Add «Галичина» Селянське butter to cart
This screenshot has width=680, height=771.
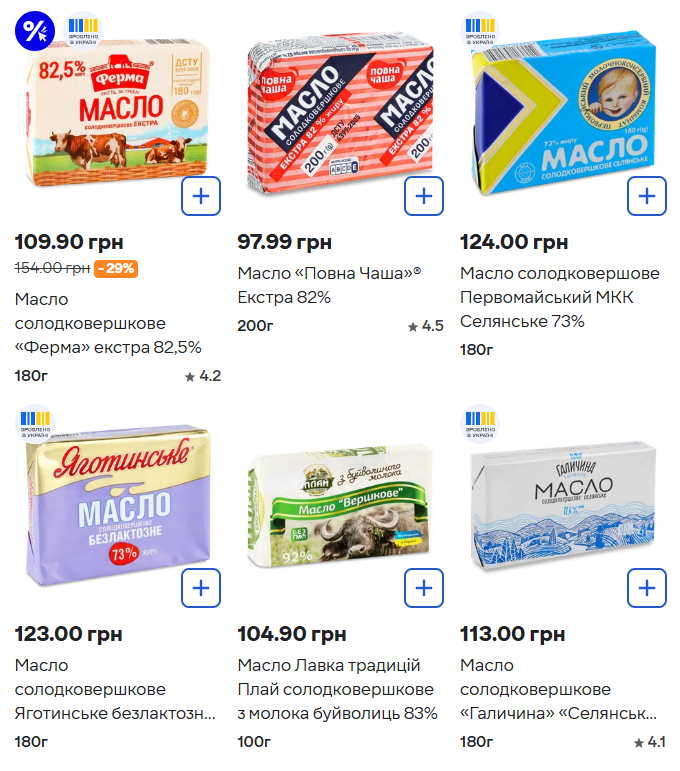tap(646, 587)
